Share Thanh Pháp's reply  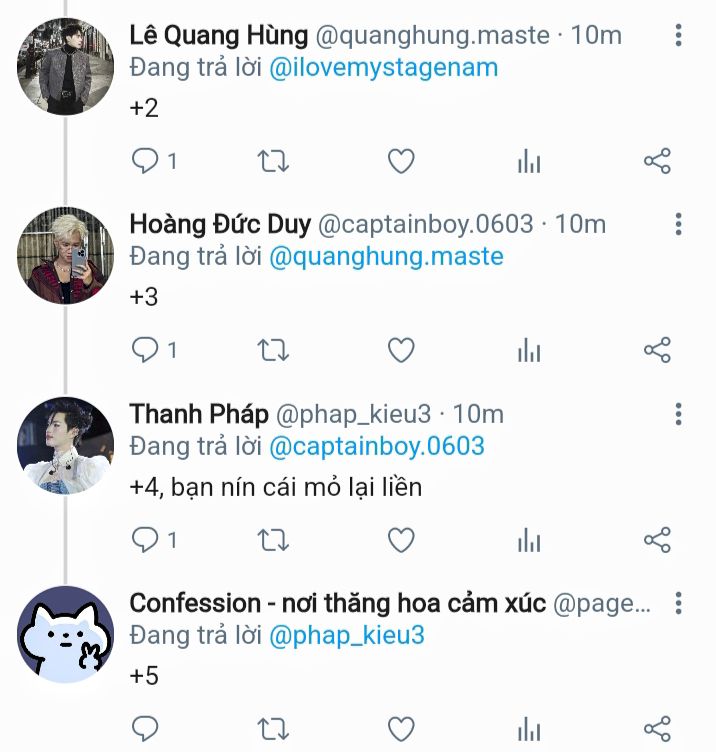point(657,540)
